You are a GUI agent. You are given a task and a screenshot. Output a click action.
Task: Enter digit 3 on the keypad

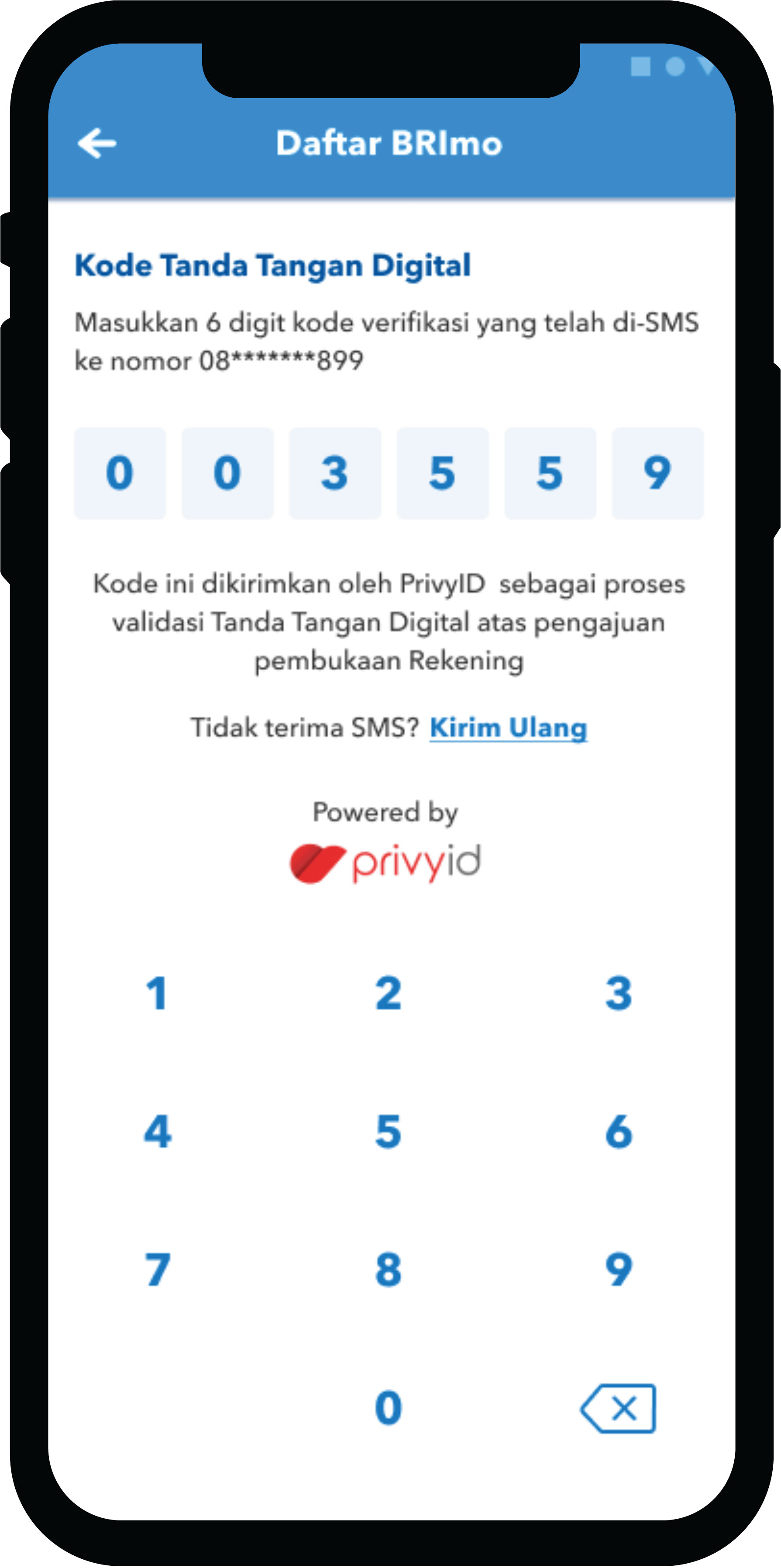tap(619, 993)
